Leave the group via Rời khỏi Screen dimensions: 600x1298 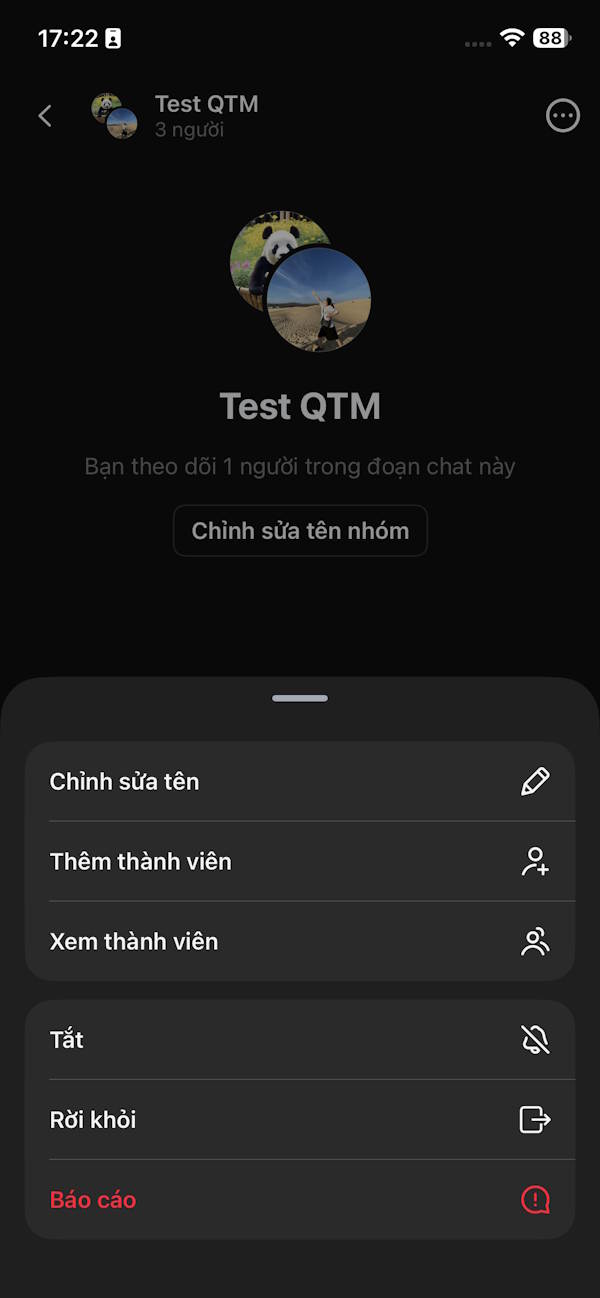click(x=300, y=1120)
